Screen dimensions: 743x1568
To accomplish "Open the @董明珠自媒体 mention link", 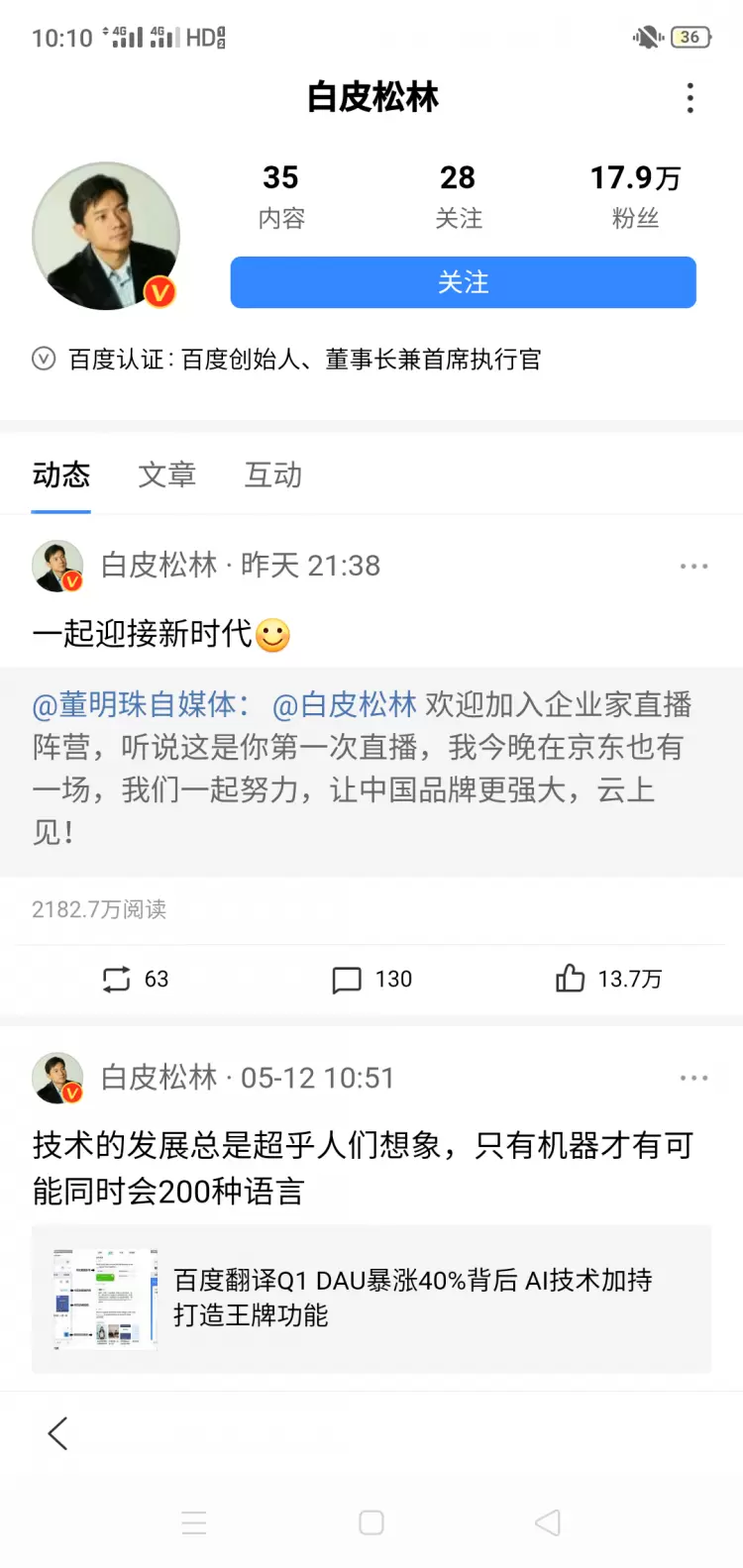I will click(141, 705).
